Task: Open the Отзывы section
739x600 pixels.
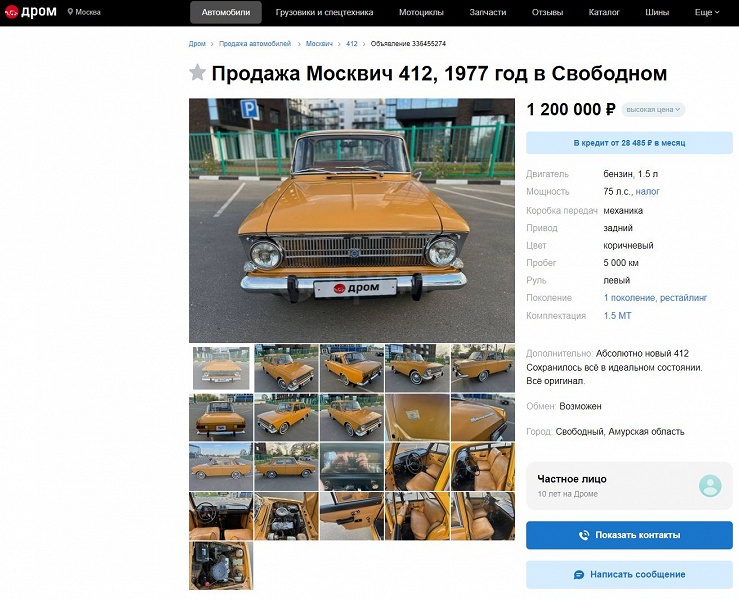Action: (547, 12)
